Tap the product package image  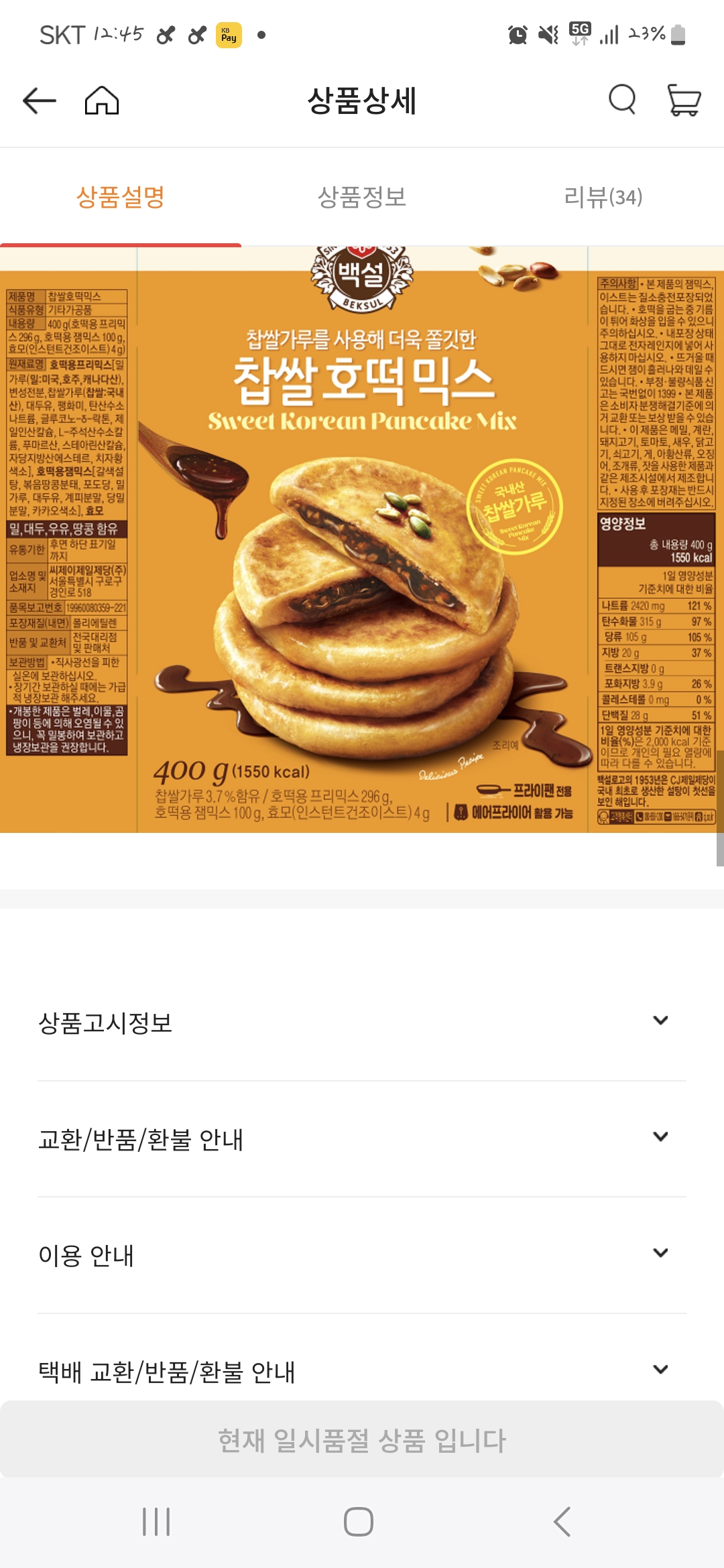pos(362,536)
